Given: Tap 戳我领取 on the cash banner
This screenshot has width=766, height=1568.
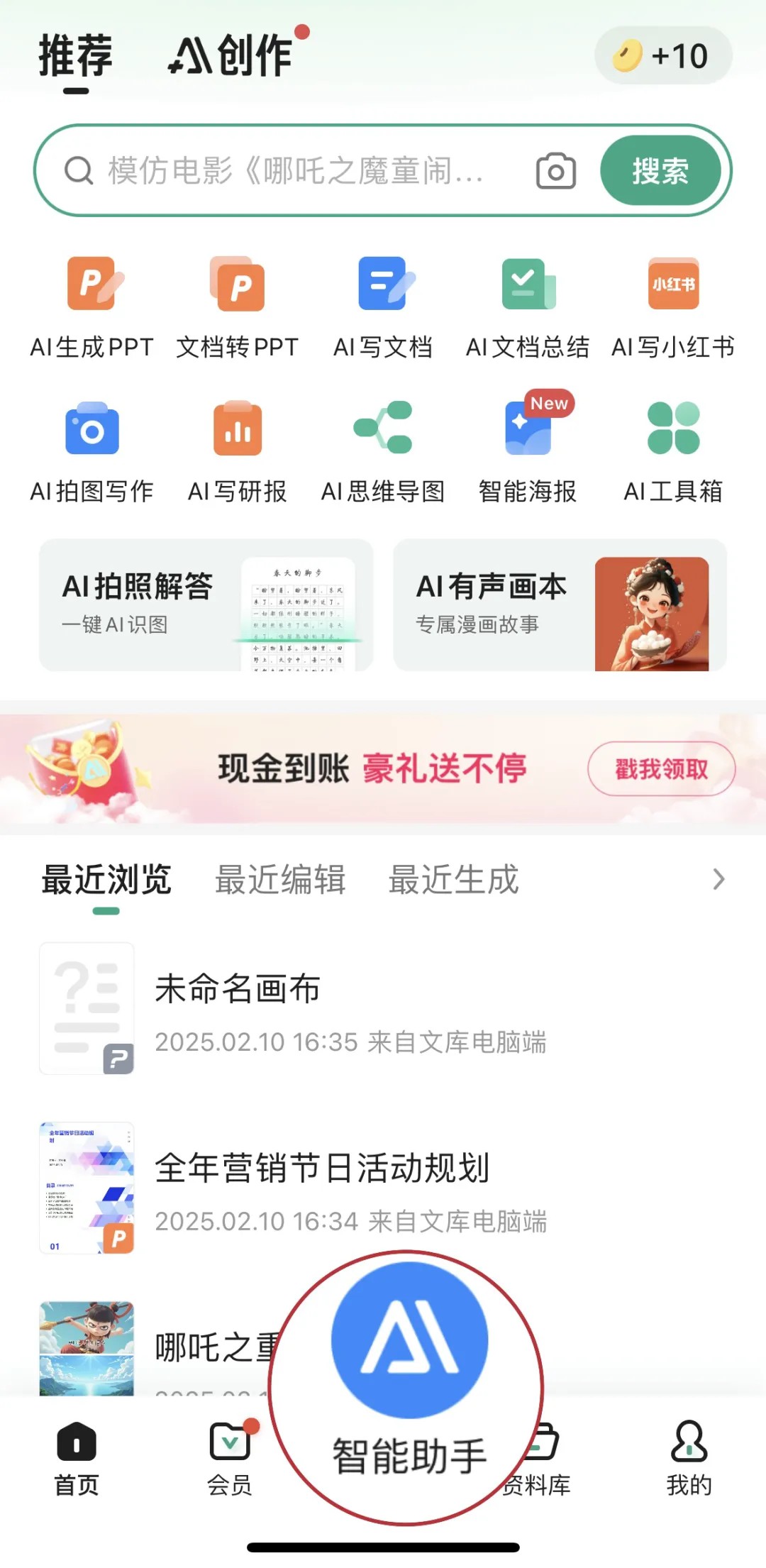Looking at the screenshot, I should pyautogui.click(x=661, y=769).
